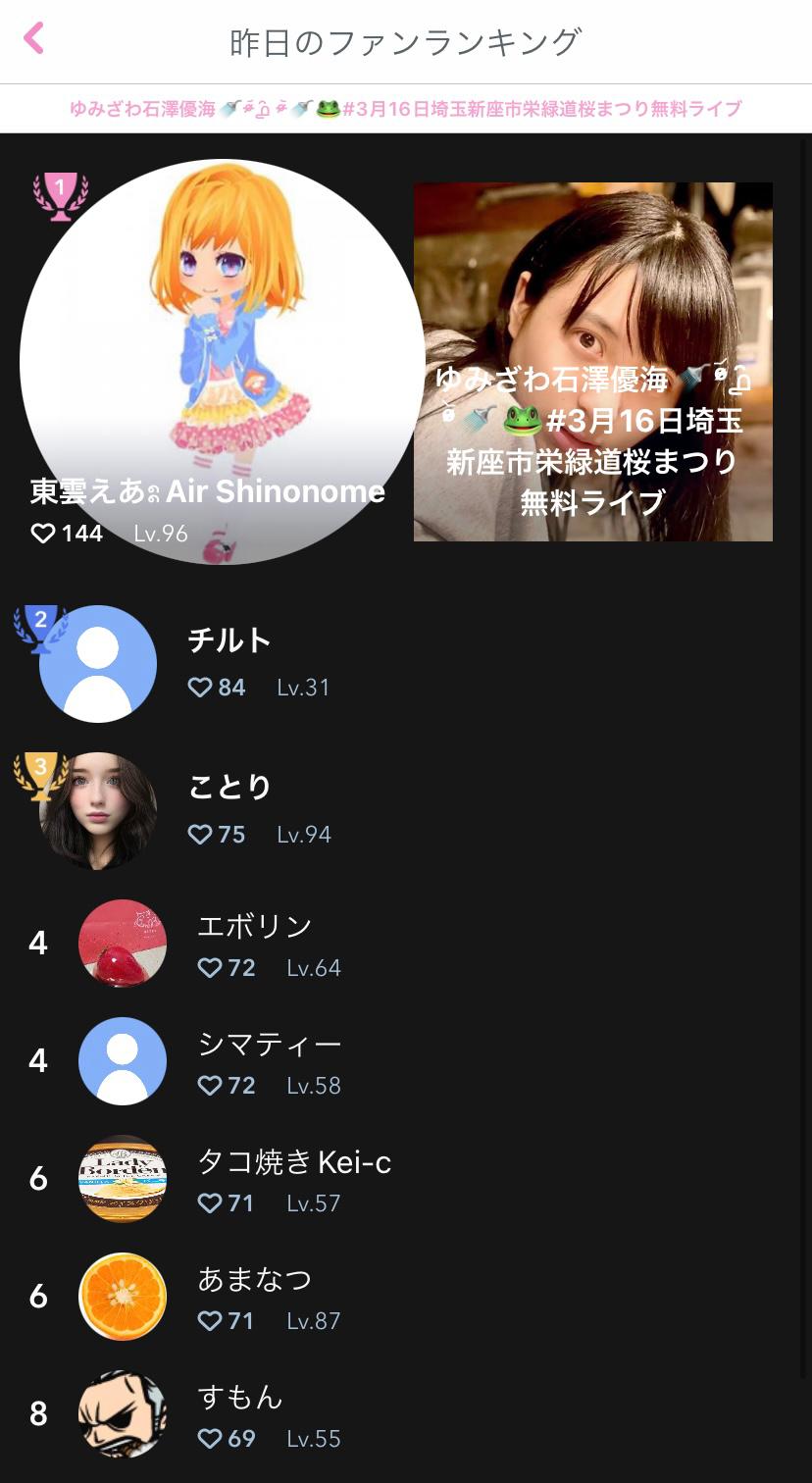
Task: Select the third-place fan ことり
Action: coord(228,810)
